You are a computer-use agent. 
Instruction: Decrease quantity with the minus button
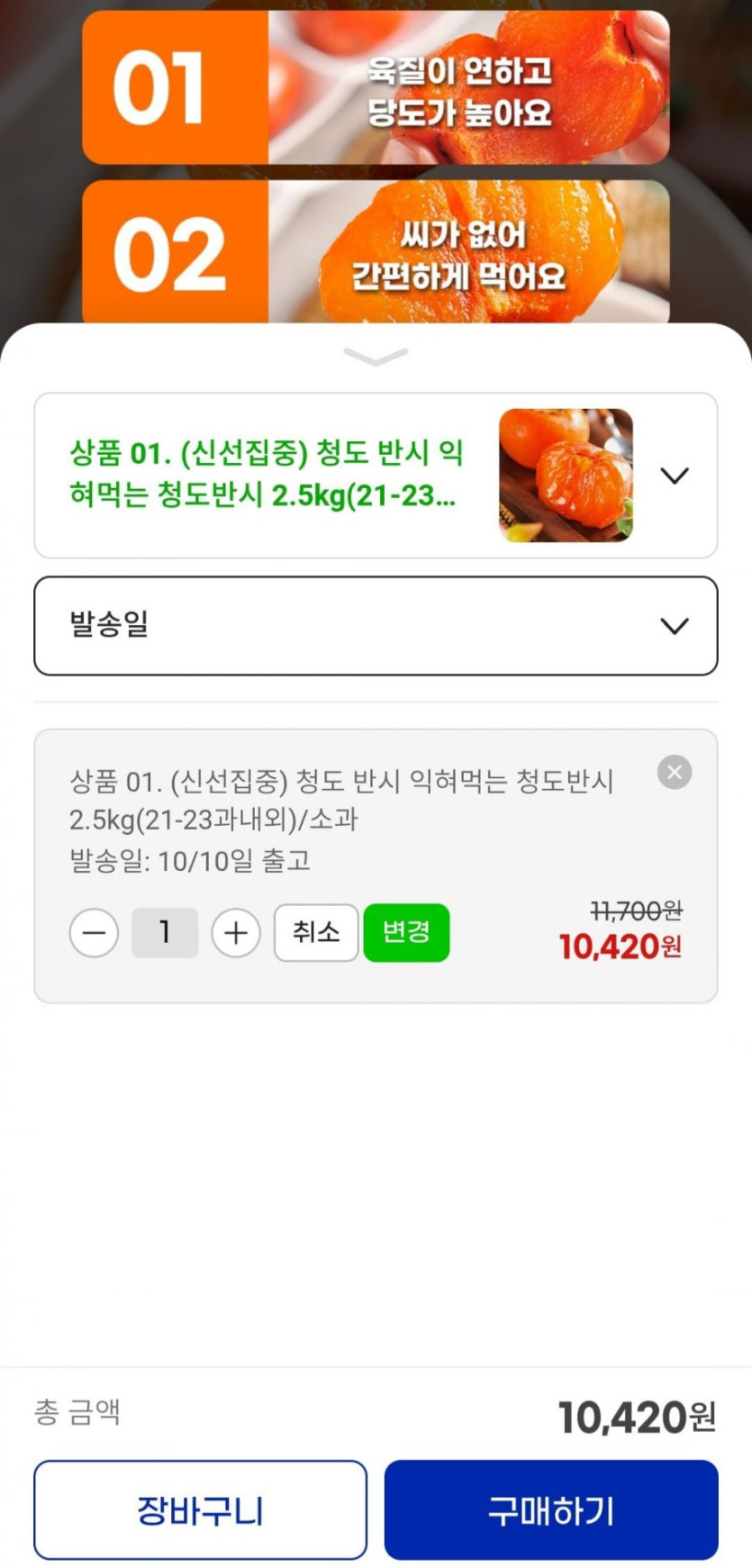click(94, 933)
